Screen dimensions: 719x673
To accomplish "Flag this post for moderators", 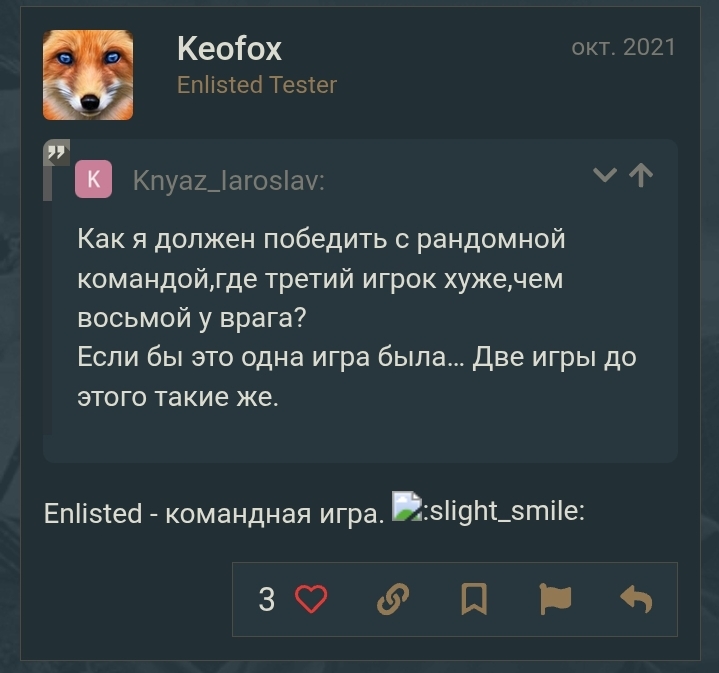I will [555, 599].
